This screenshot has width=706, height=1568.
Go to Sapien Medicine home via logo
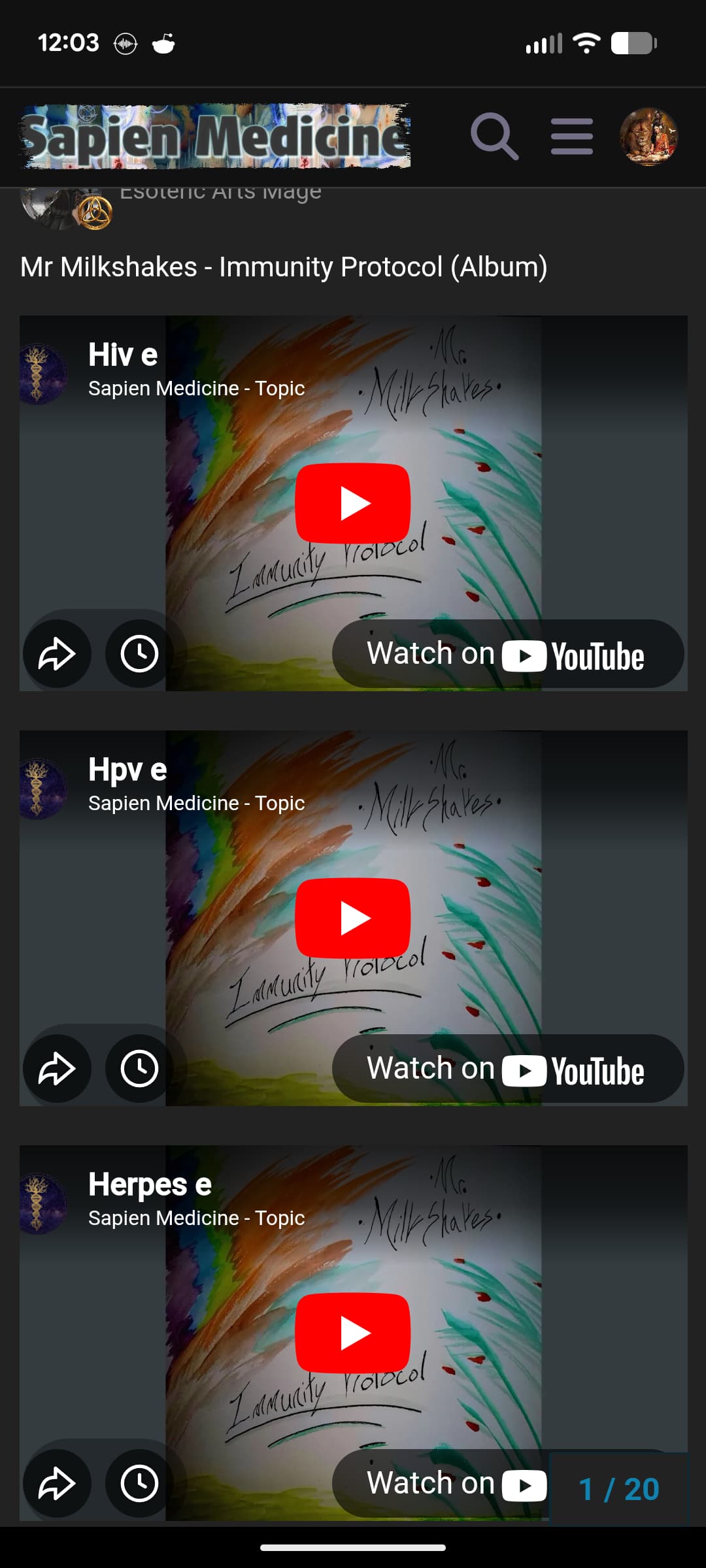[x=215, y=137]
